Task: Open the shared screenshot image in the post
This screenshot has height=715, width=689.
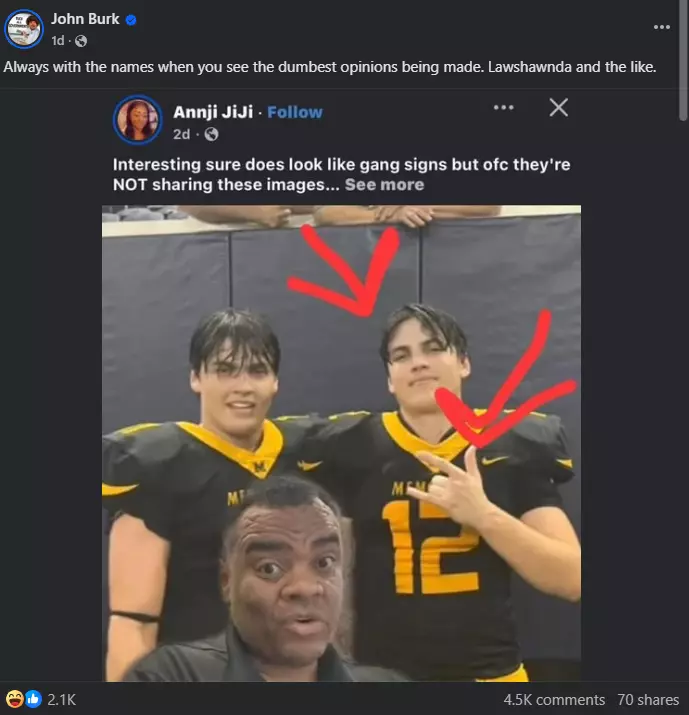Action: coord(342,400)
